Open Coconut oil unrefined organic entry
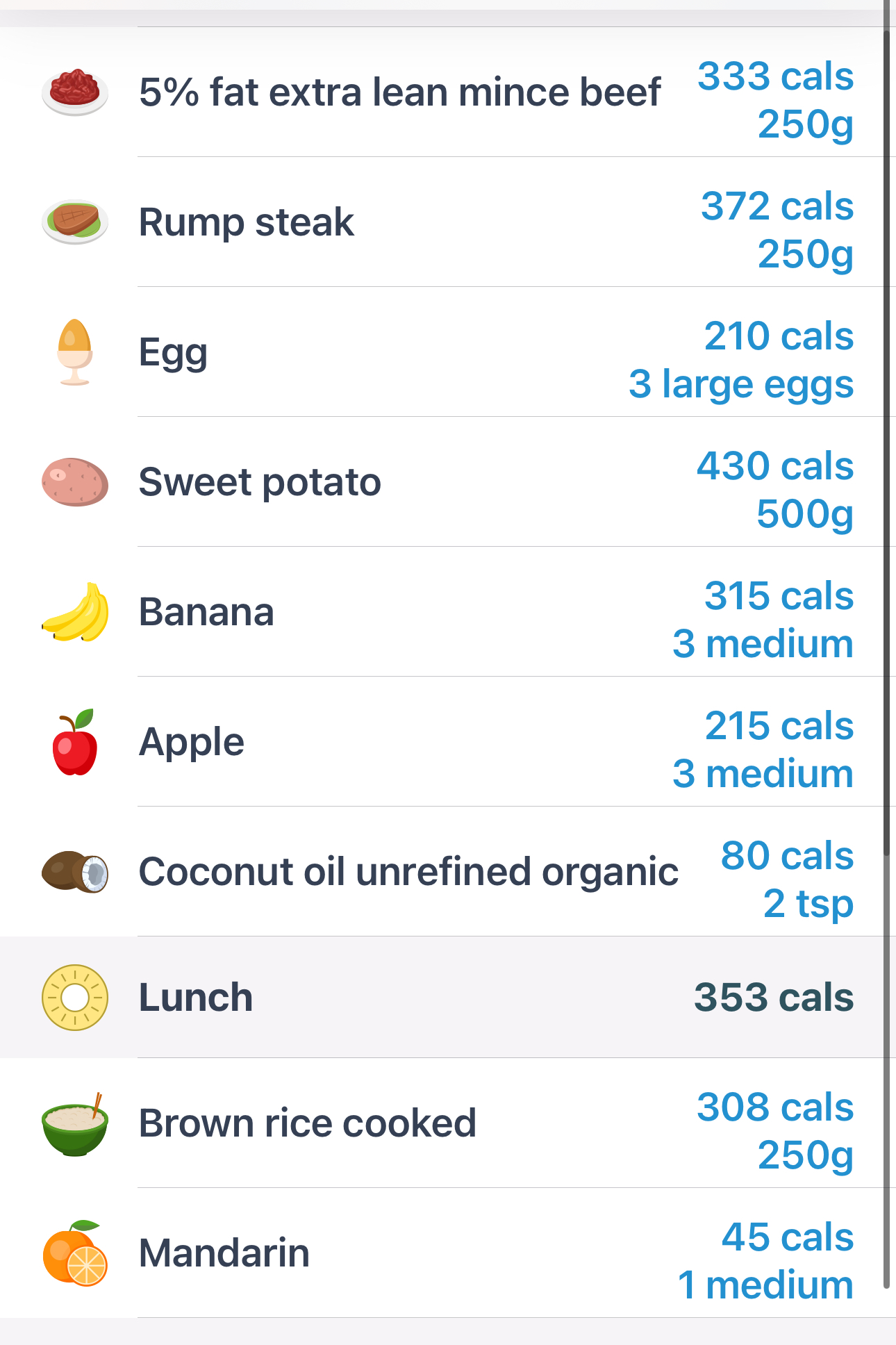The image size is (896, 1345). (x=408, y=872)
